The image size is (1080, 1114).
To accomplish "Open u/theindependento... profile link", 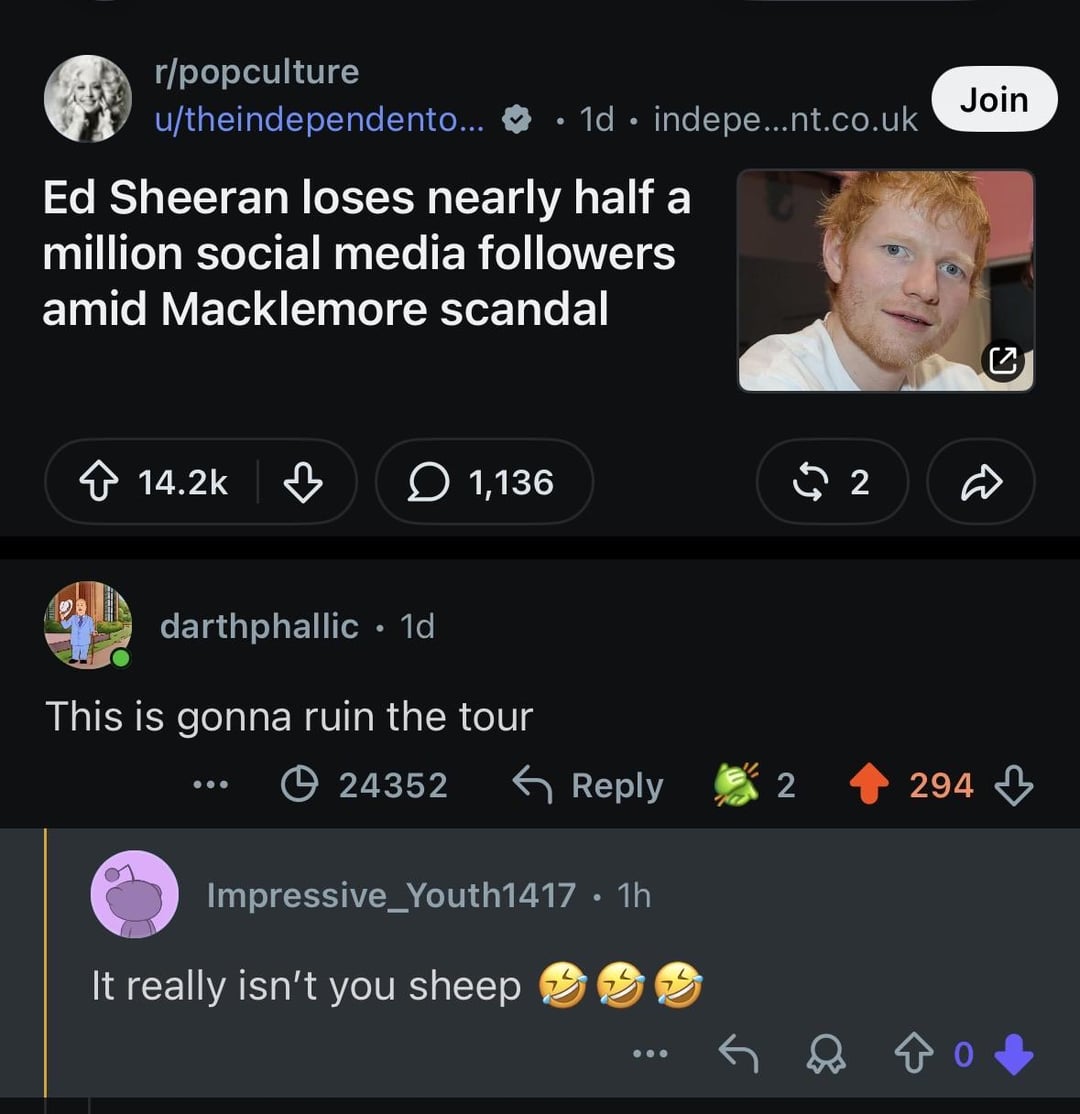I will [319, 119].
